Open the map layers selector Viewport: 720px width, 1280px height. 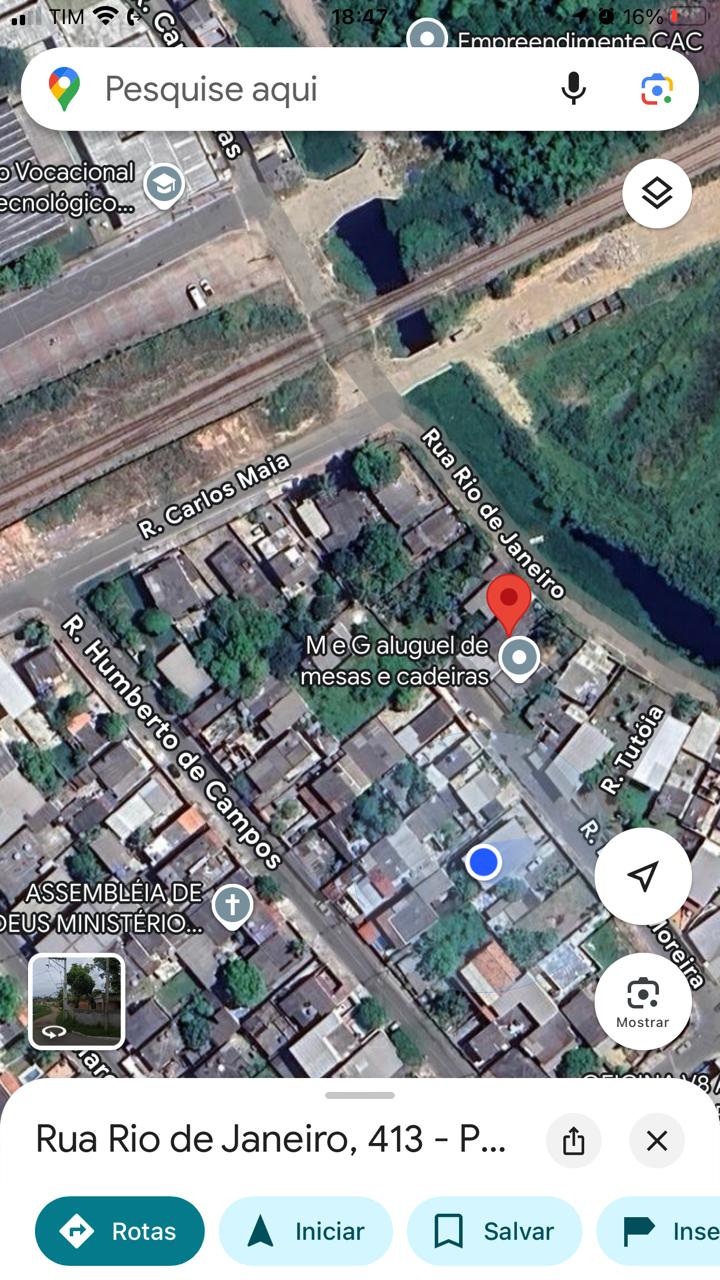[657, 194]
